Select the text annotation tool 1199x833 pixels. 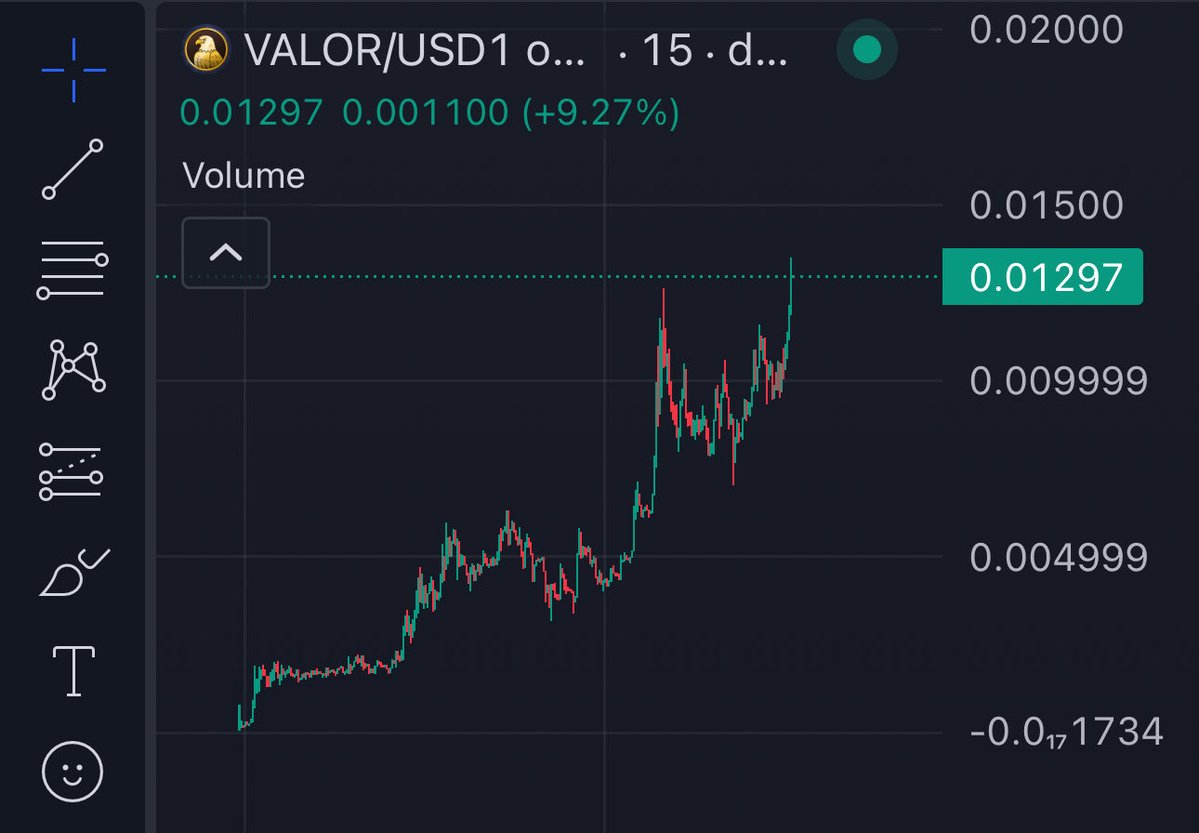pos(73,671)
